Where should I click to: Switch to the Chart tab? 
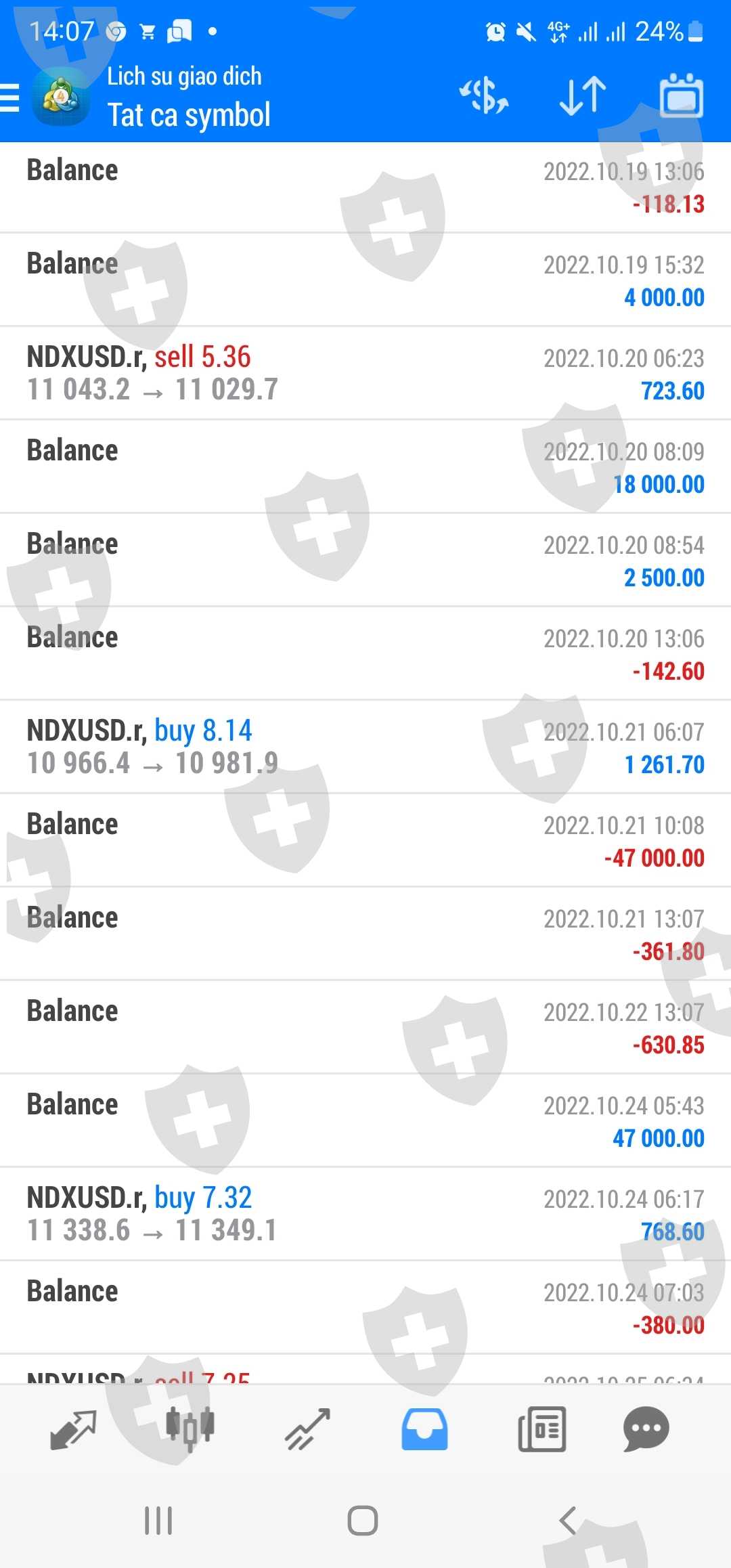point(190,1429)
